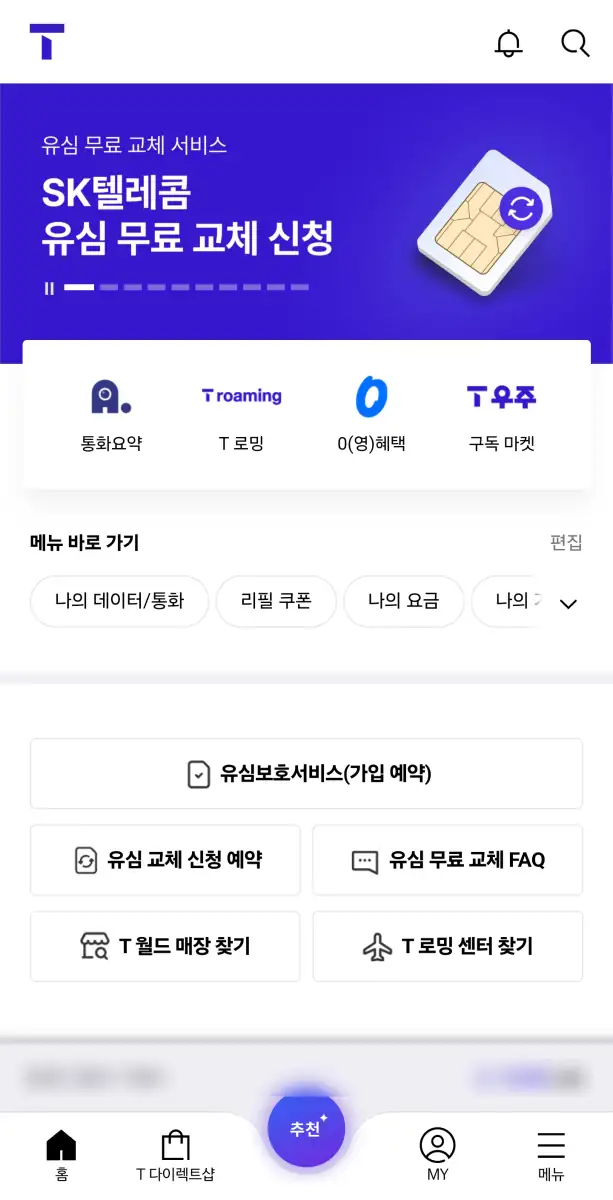
Task: Open T 로밍 센터 찾기
Action: click(x=447, y=946)
